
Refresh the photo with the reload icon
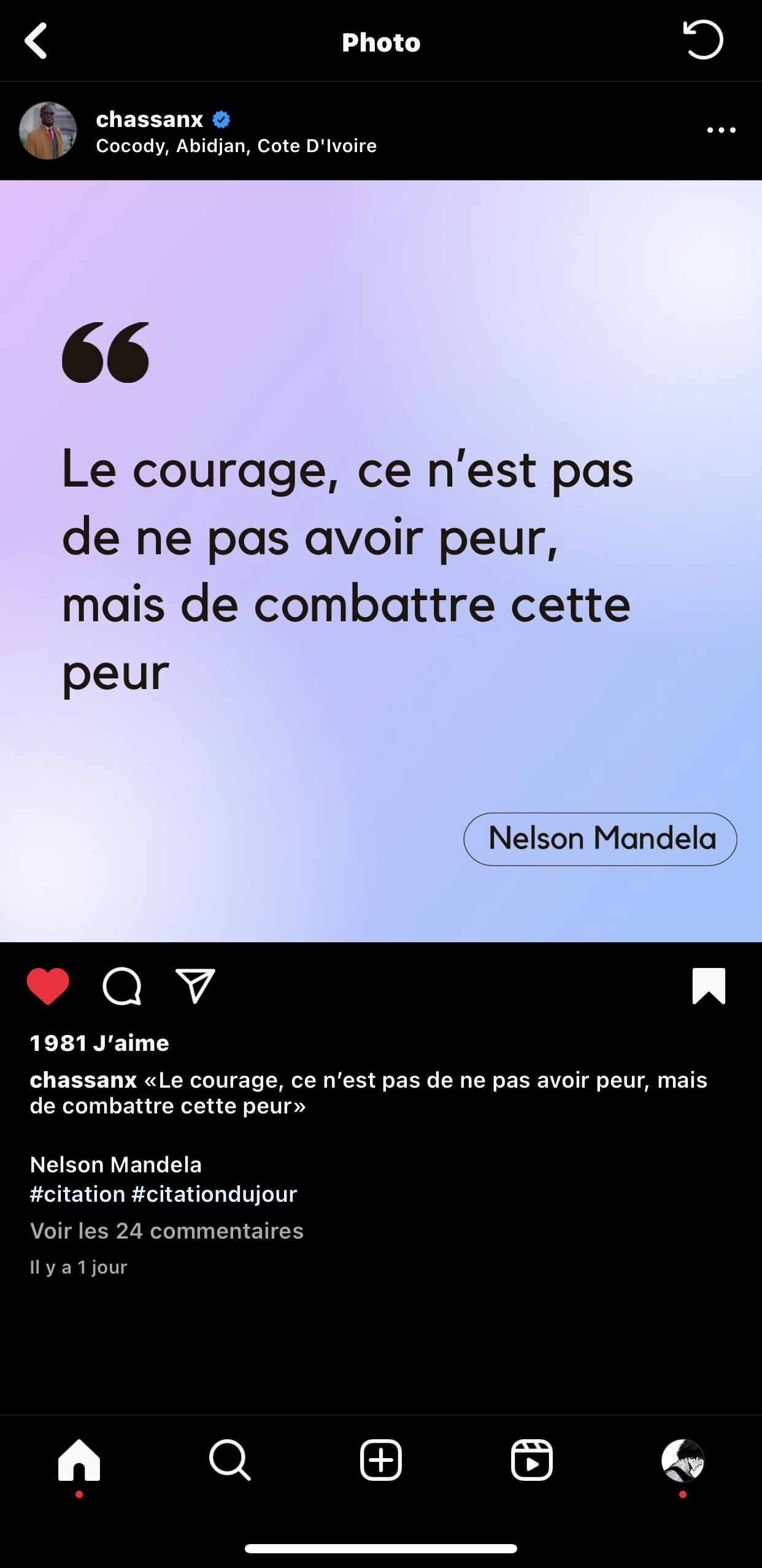tap(703, 40)
